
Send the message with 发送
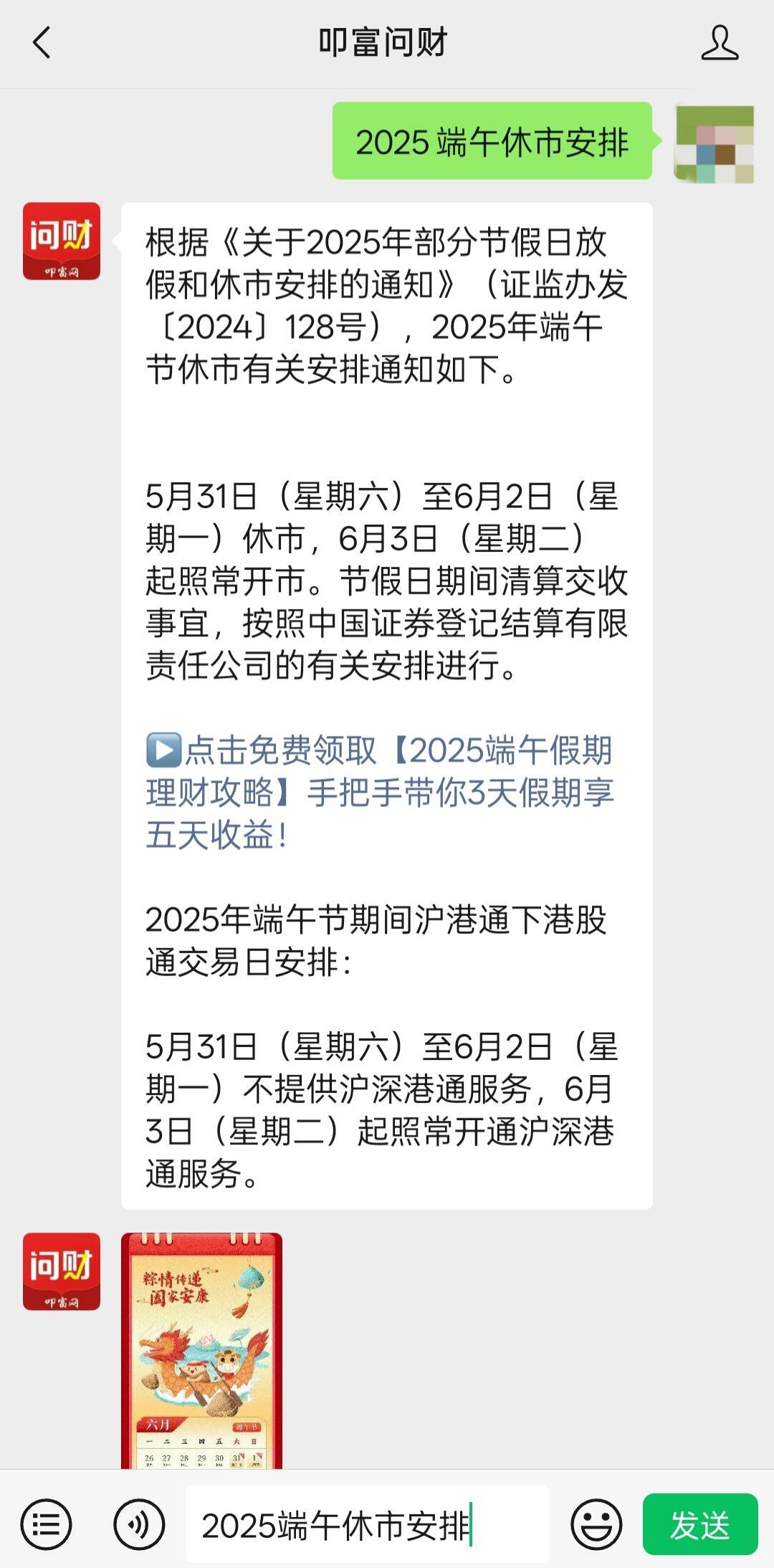pyautogui.click(x=699, y=1524)
